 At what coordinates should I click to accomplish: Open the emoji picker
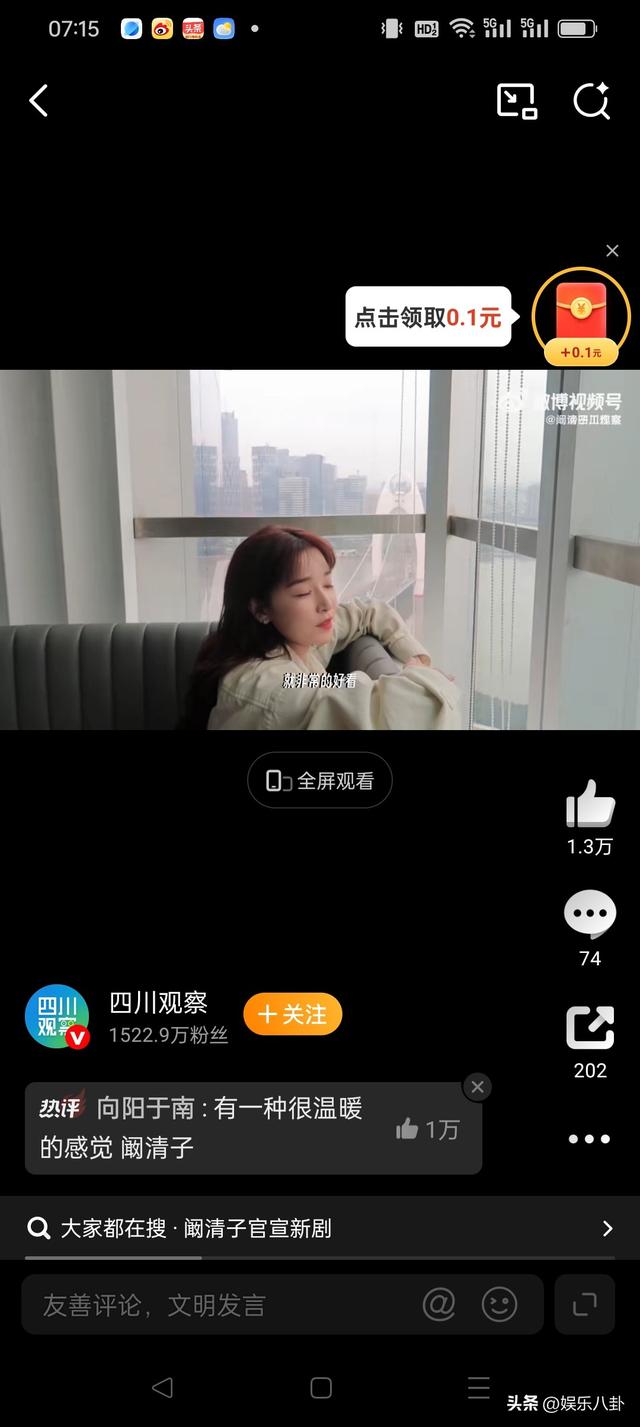[x=499, y=1304]
